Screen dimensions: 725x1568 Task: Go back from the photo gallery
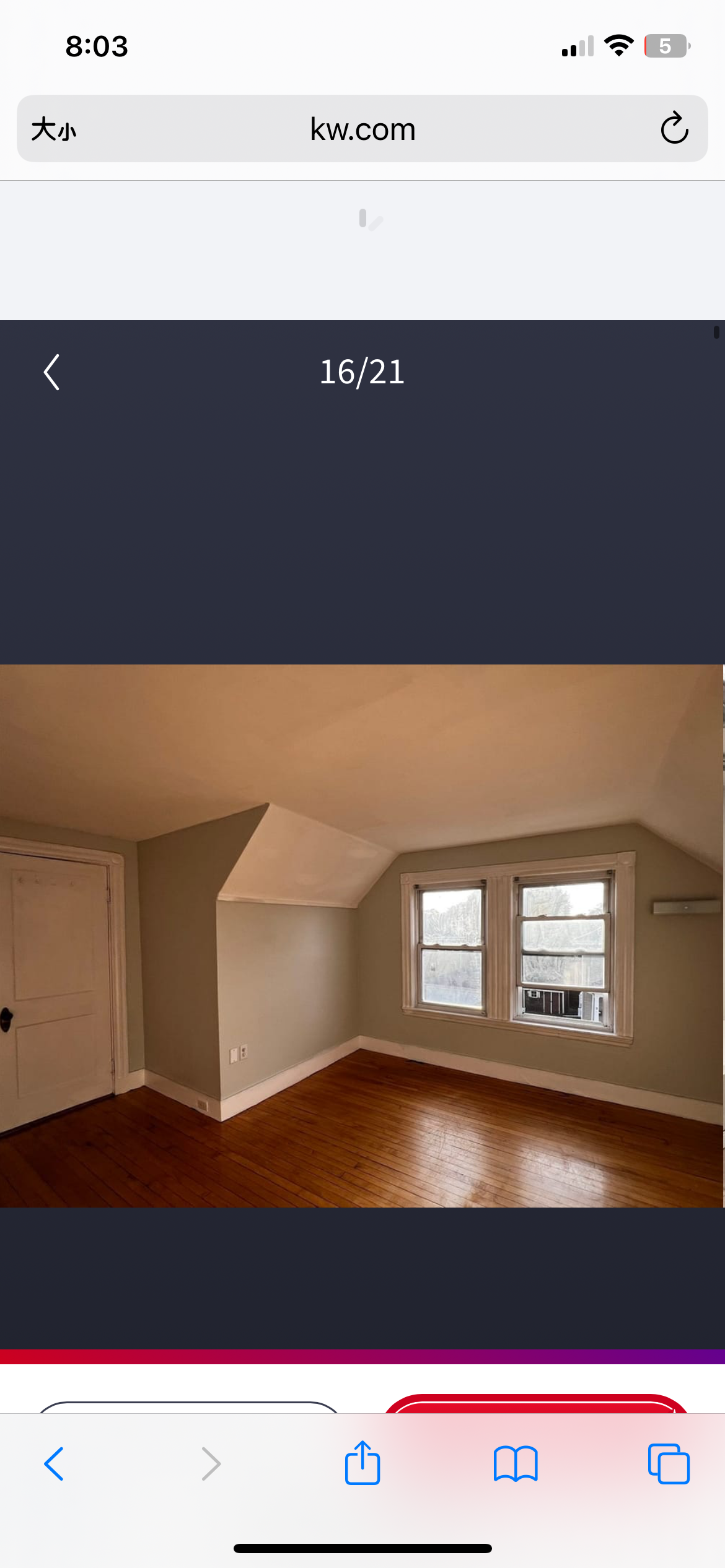(x=52, y=372)
